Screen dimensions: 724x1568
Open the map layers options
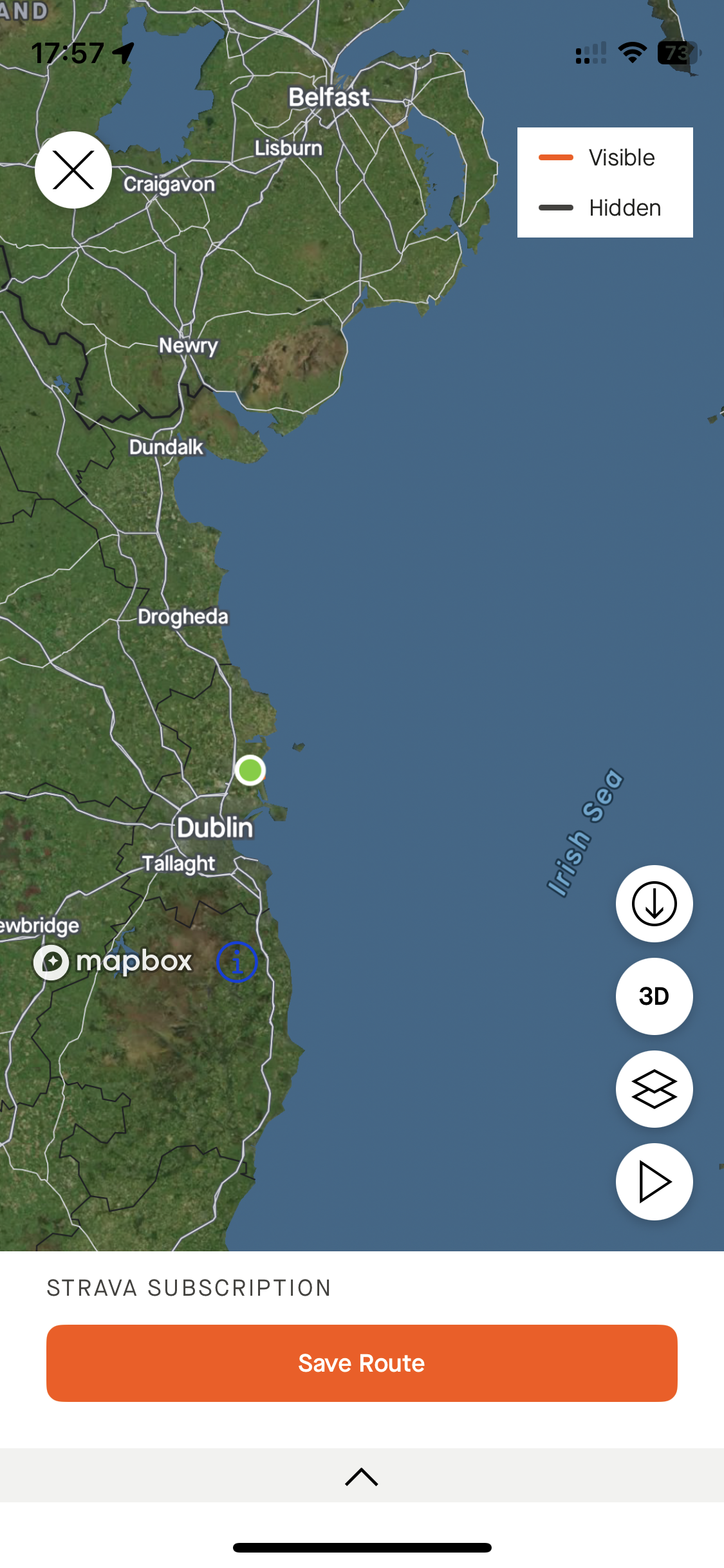pos(654,1089)
